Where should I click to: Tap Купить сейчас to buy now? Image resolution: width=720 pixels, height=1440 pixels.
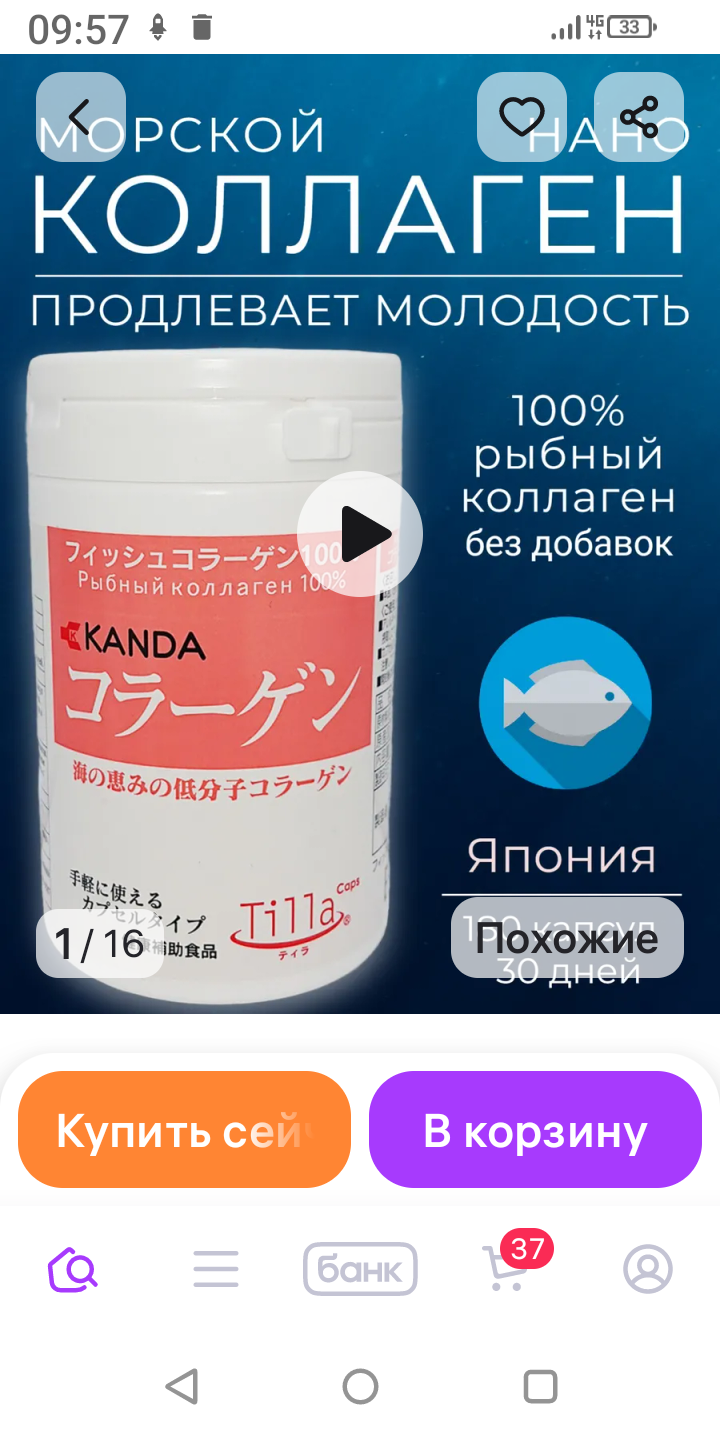coord(184,1130)
